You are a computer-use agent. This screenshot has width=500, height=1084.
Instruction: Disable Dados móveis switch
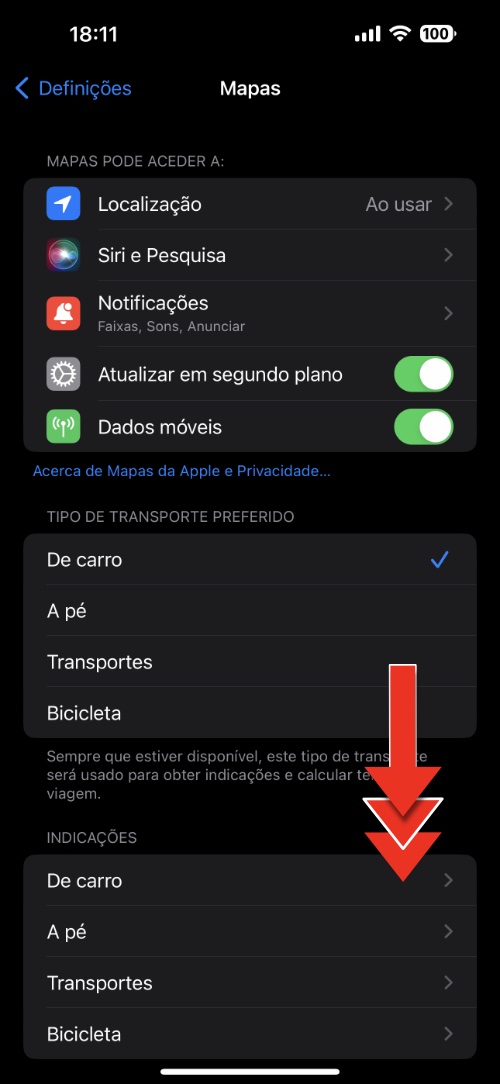tap(423, 427)
